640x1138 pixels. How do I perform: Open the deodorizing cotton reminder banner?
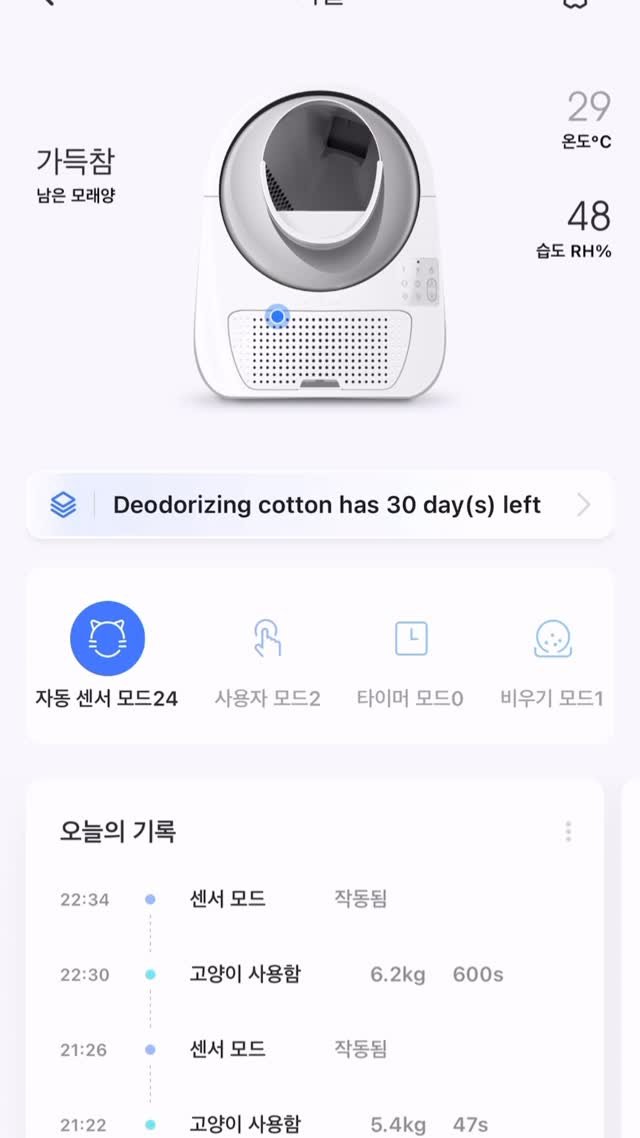pos(320,505)
